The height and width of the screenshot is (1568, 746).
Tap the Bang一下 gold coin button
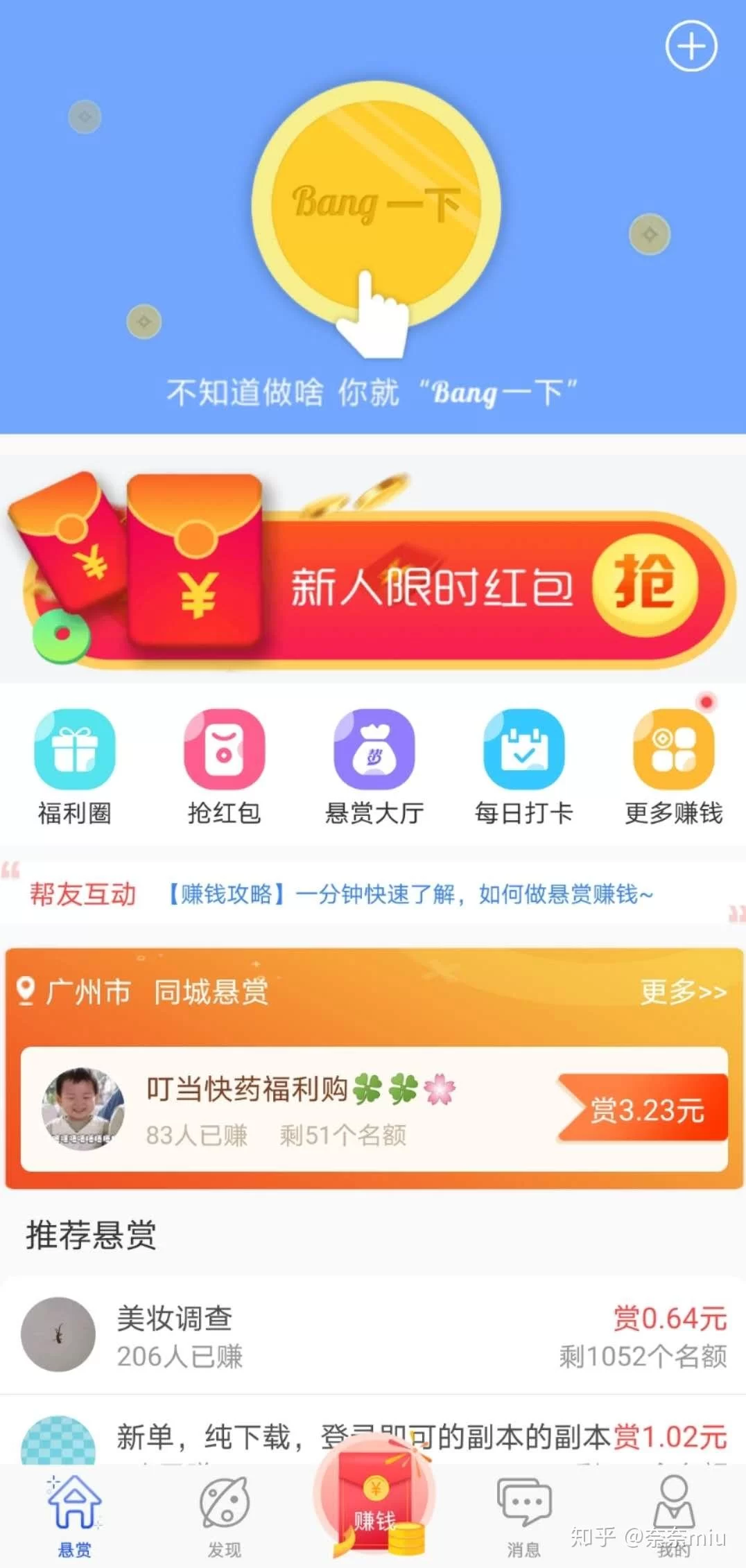375,204
